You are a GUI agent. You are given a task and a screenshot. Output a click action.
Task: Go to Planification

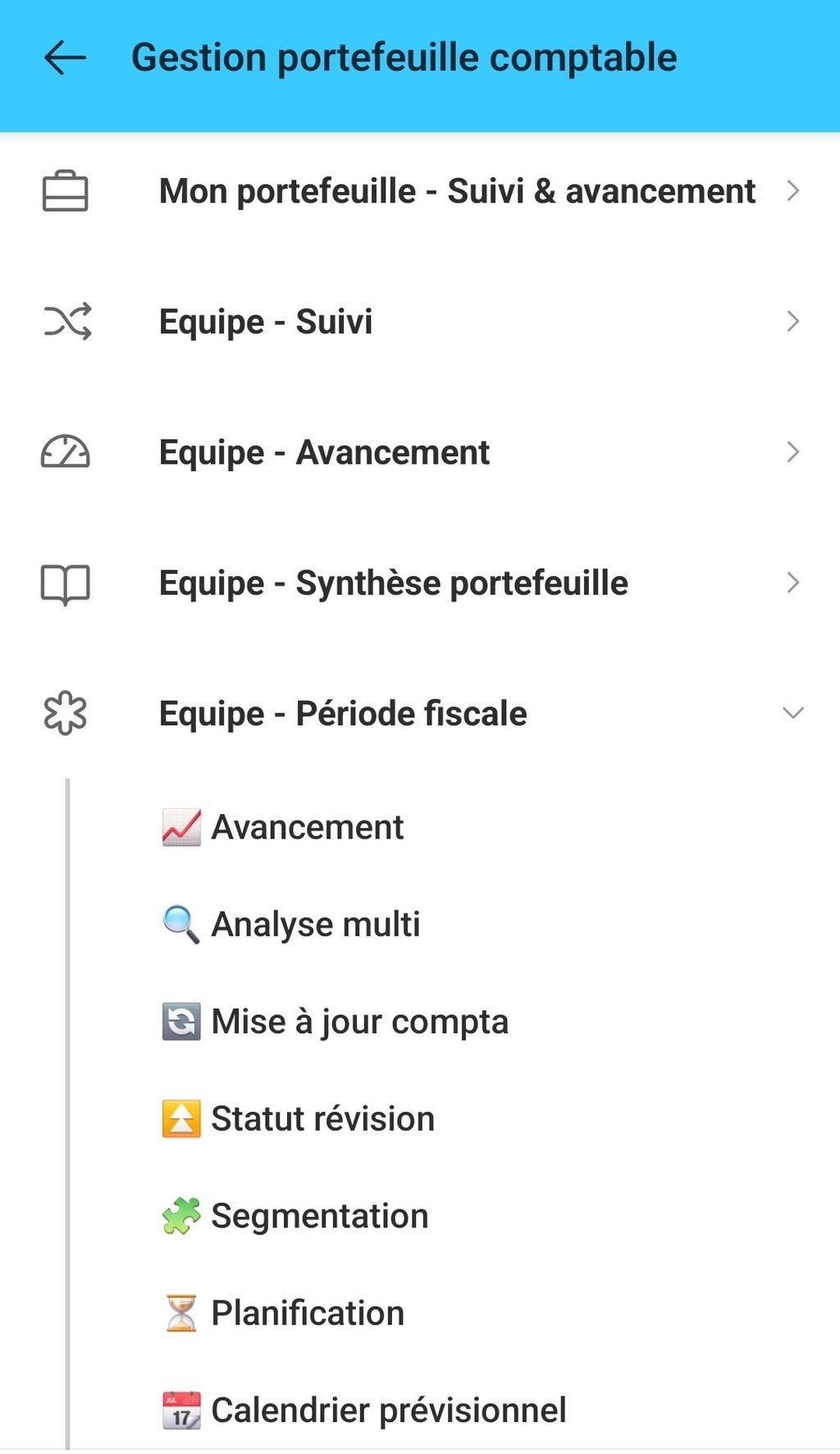tap(308, 1314)
